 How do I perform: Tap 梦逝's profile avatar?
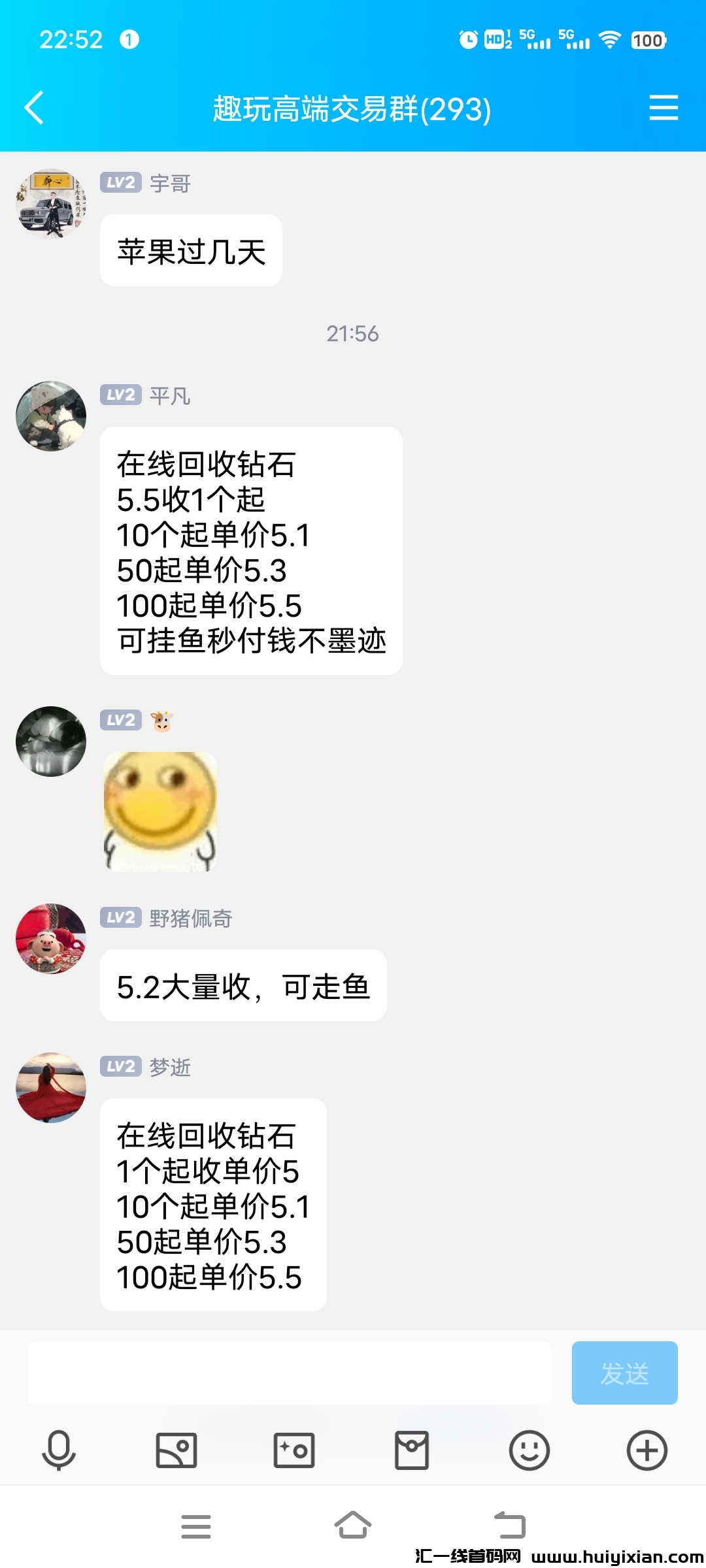click(50, 1088)
